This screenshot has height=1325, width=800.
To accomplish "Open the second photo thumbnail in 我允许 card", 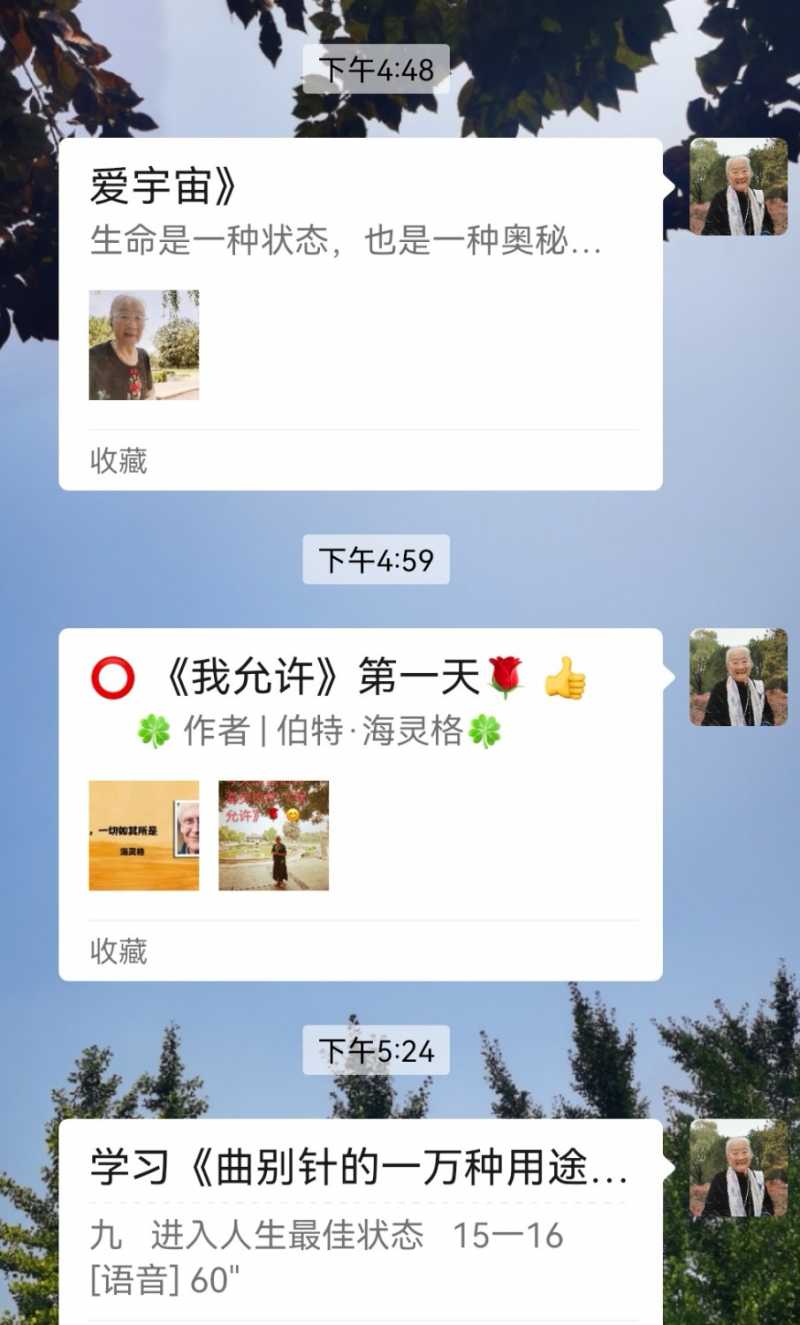I will (275, 838).
